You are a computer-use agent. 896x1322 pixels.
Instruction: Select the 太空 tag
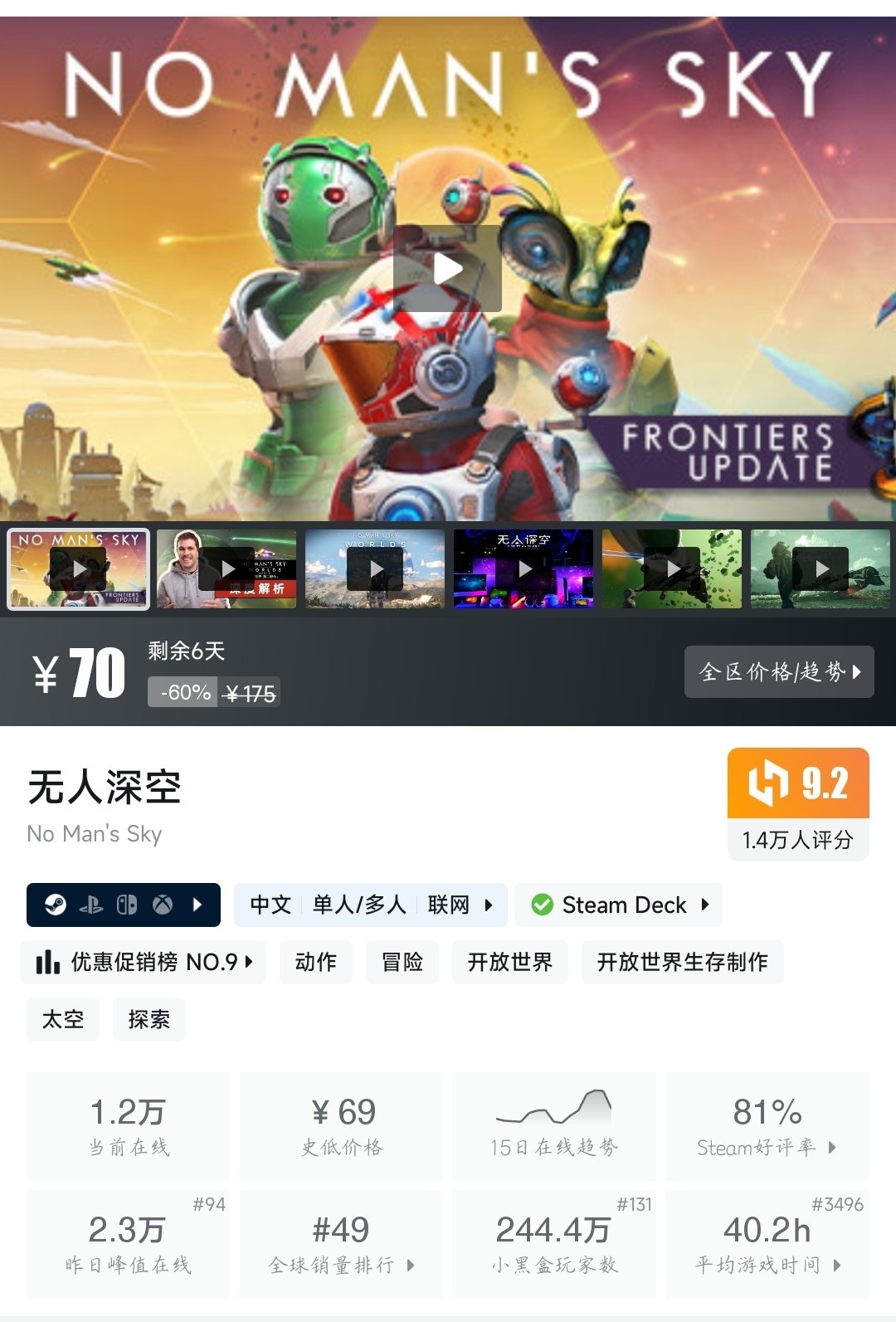(63, 1019)
